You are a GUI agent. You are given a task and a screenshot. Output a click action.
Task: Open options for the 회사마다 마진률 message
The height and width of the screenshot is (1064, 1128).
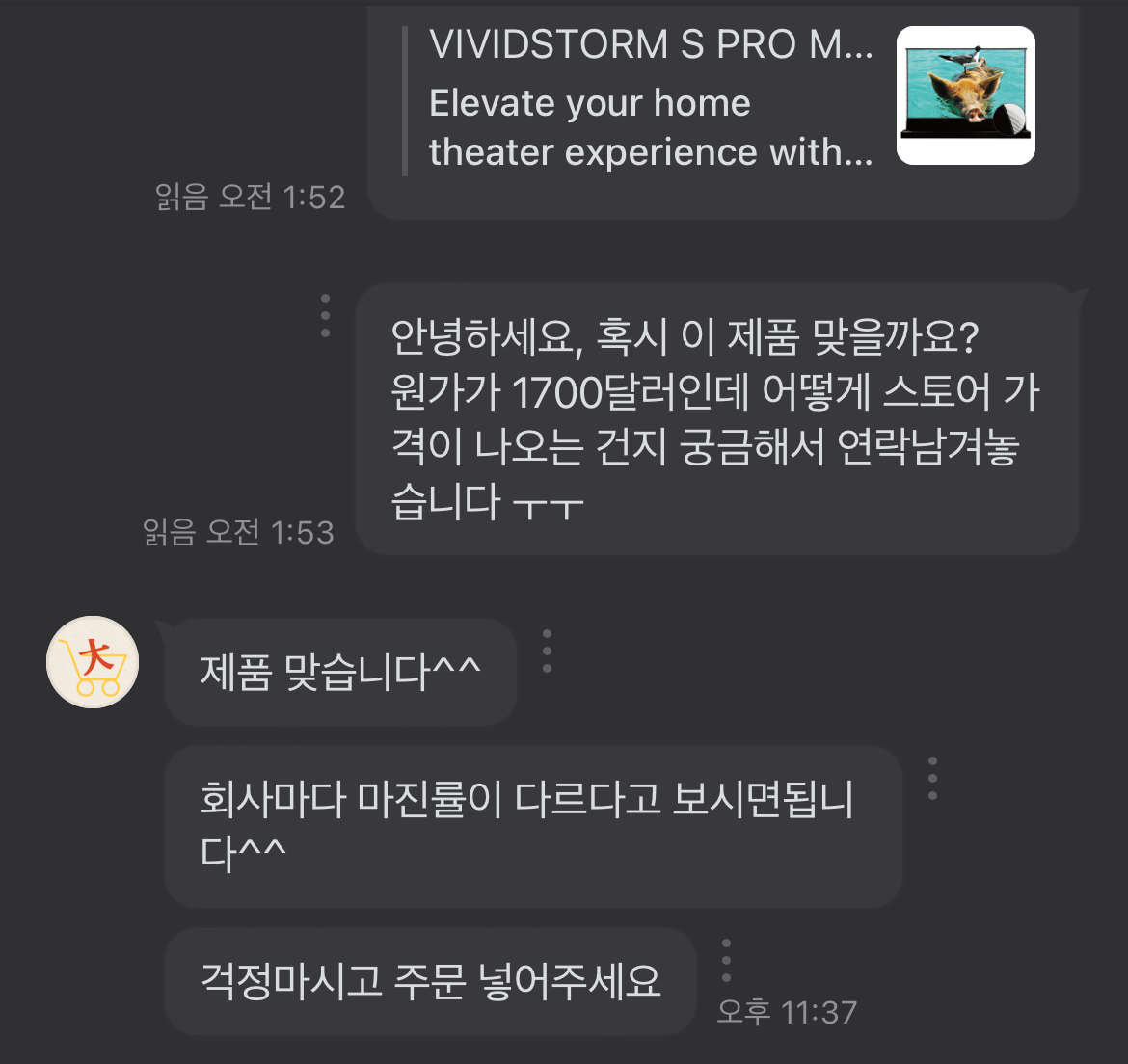(x=932, y=779)
